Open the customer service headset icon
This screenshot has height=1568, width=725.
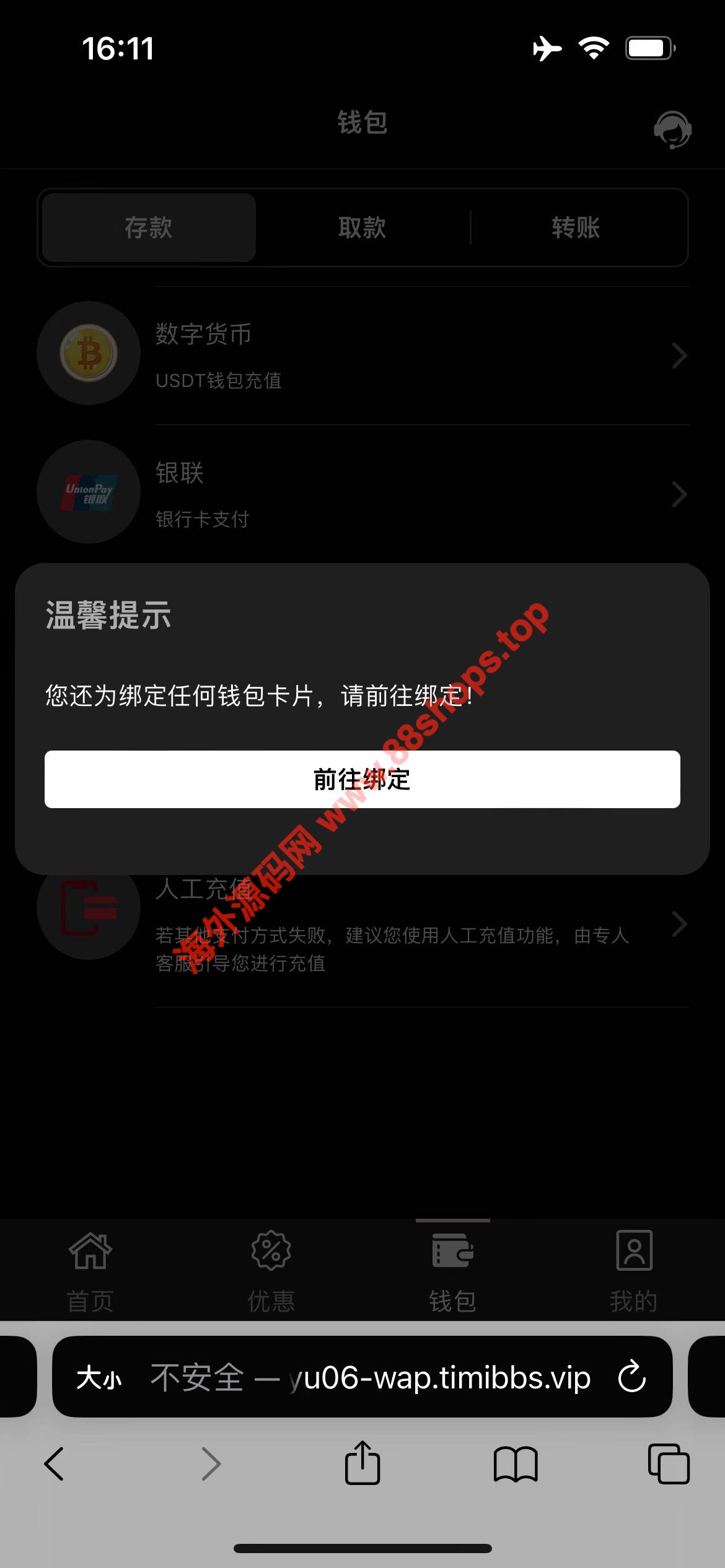672,129
